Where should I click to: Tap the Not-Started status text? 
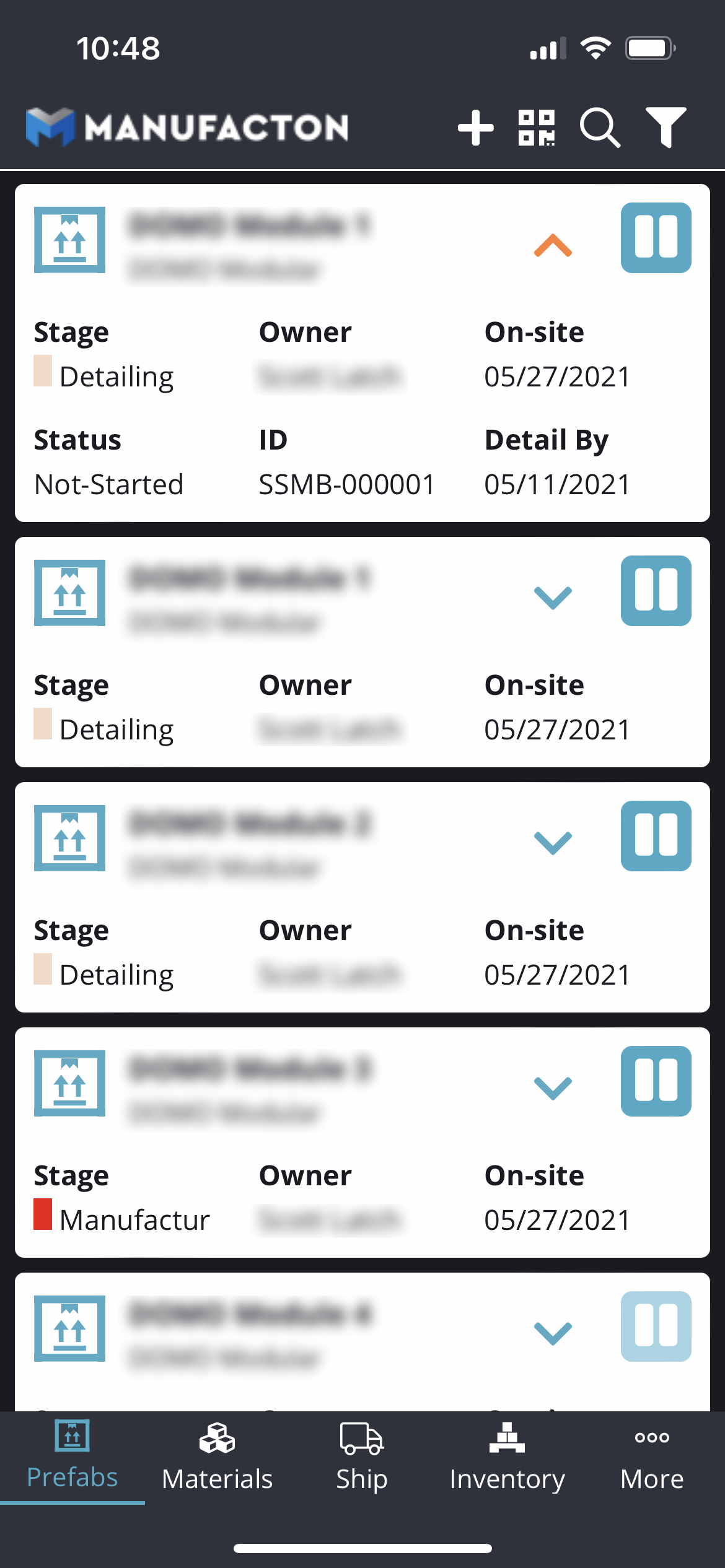coord(108,484)
